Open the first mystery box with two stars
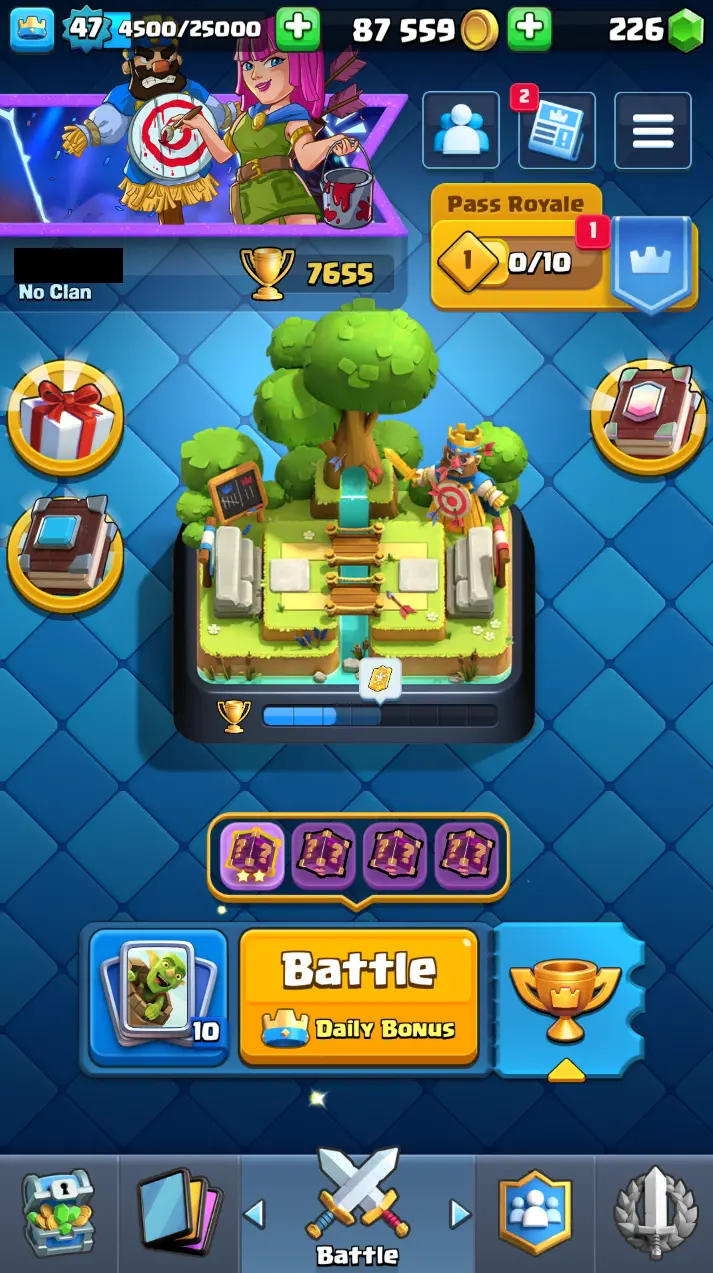Viewport: 713px width, 1273px height. pyautogui.click(x=250, y=857)
